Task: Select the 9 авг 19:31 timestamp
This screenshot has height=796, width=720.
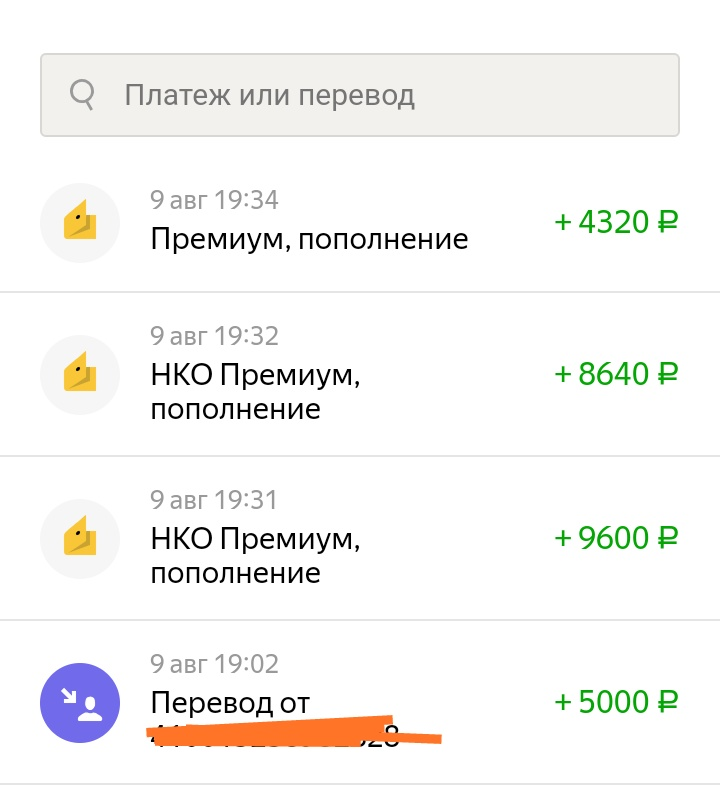Action: [214, 500]
